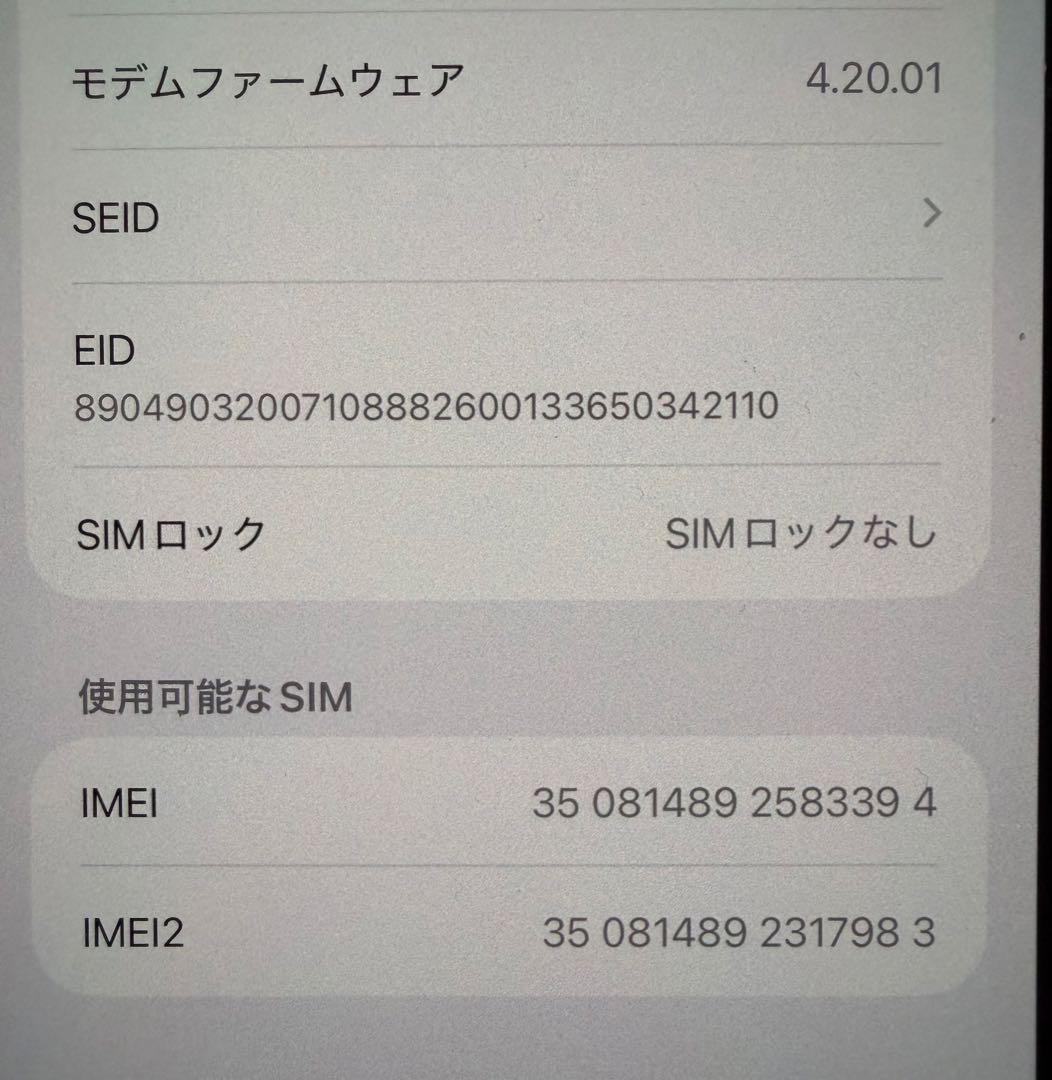Tap the SEID label
The height and width of the screenshot is (1080, 1052).
point(114,214)
